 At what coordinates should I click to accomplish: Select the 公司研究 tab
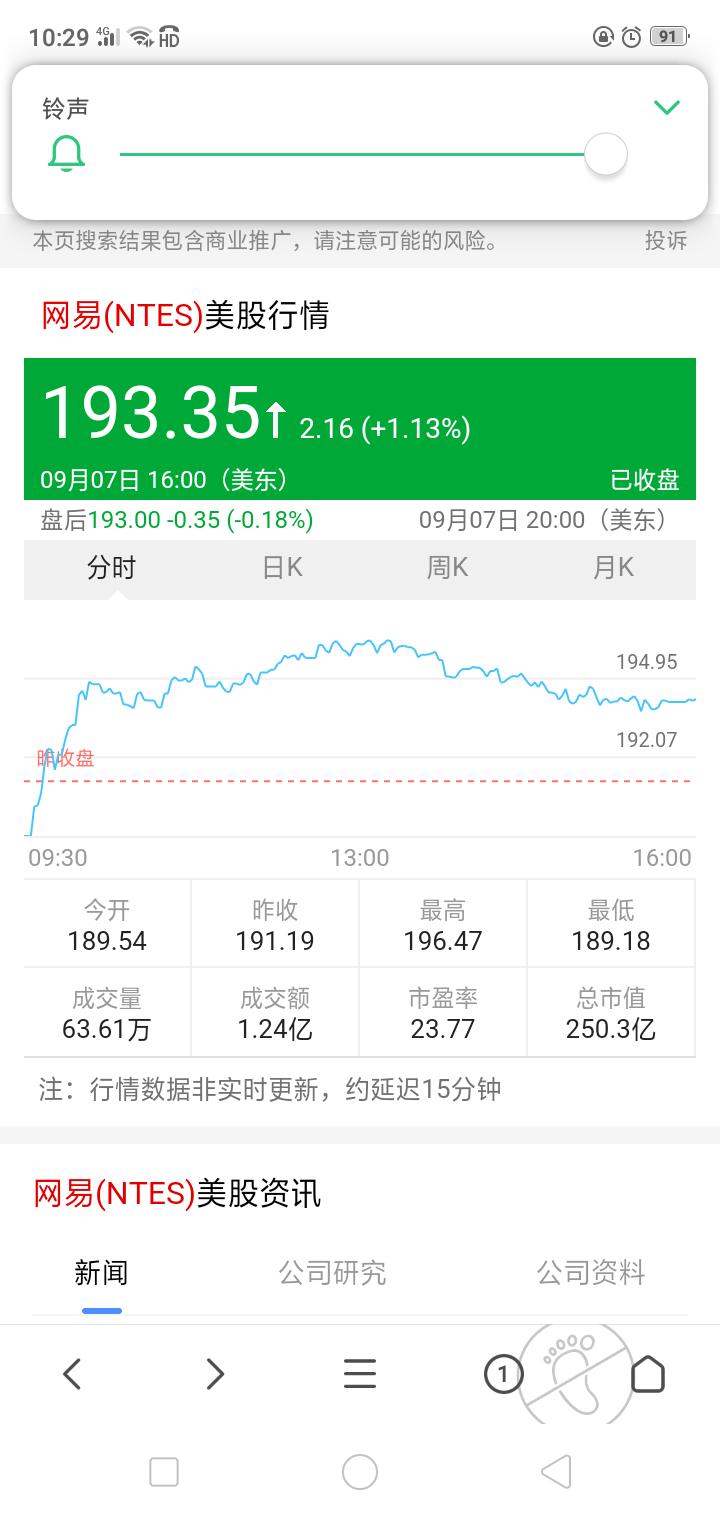tap(332, 1273)
